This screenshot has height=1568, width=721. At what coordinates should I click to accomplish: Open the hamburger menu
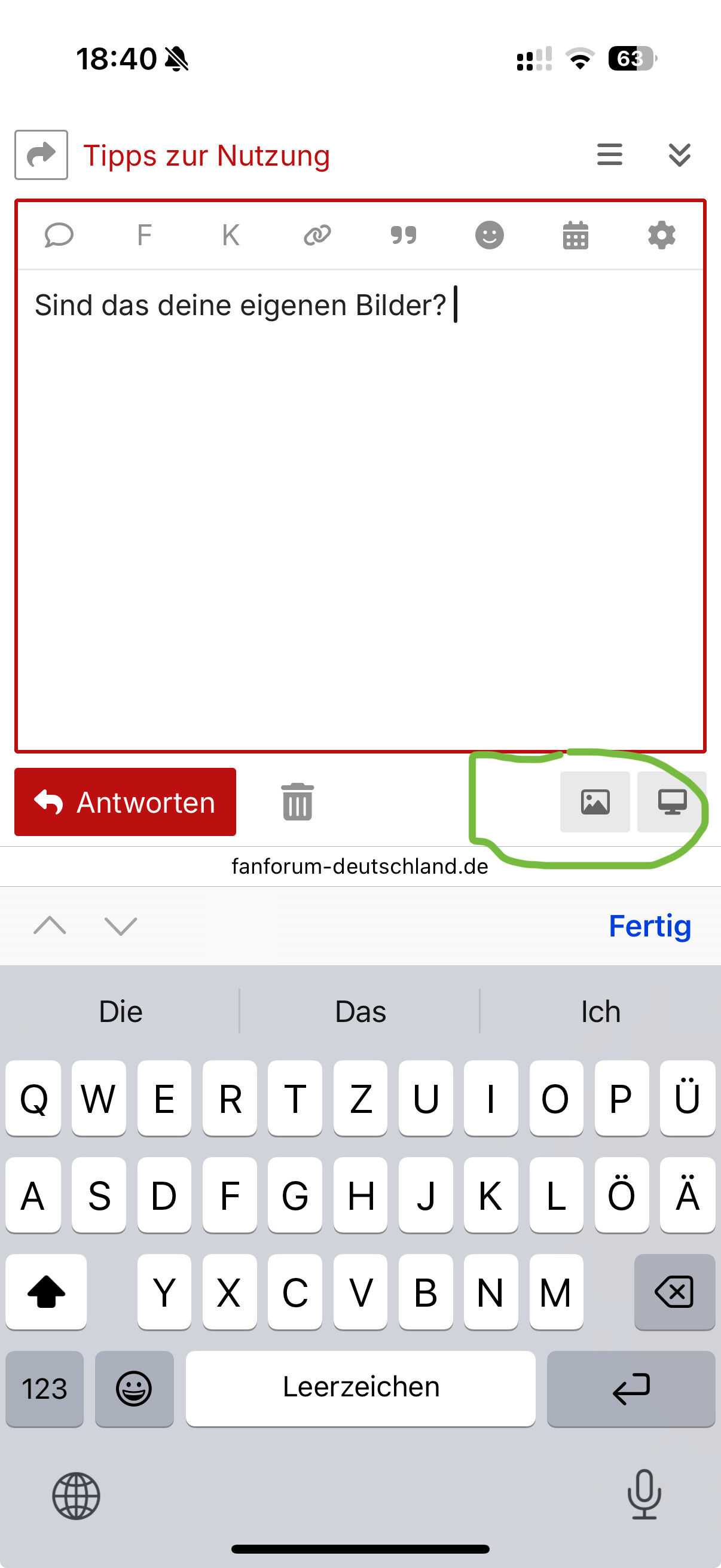(609, 155)
